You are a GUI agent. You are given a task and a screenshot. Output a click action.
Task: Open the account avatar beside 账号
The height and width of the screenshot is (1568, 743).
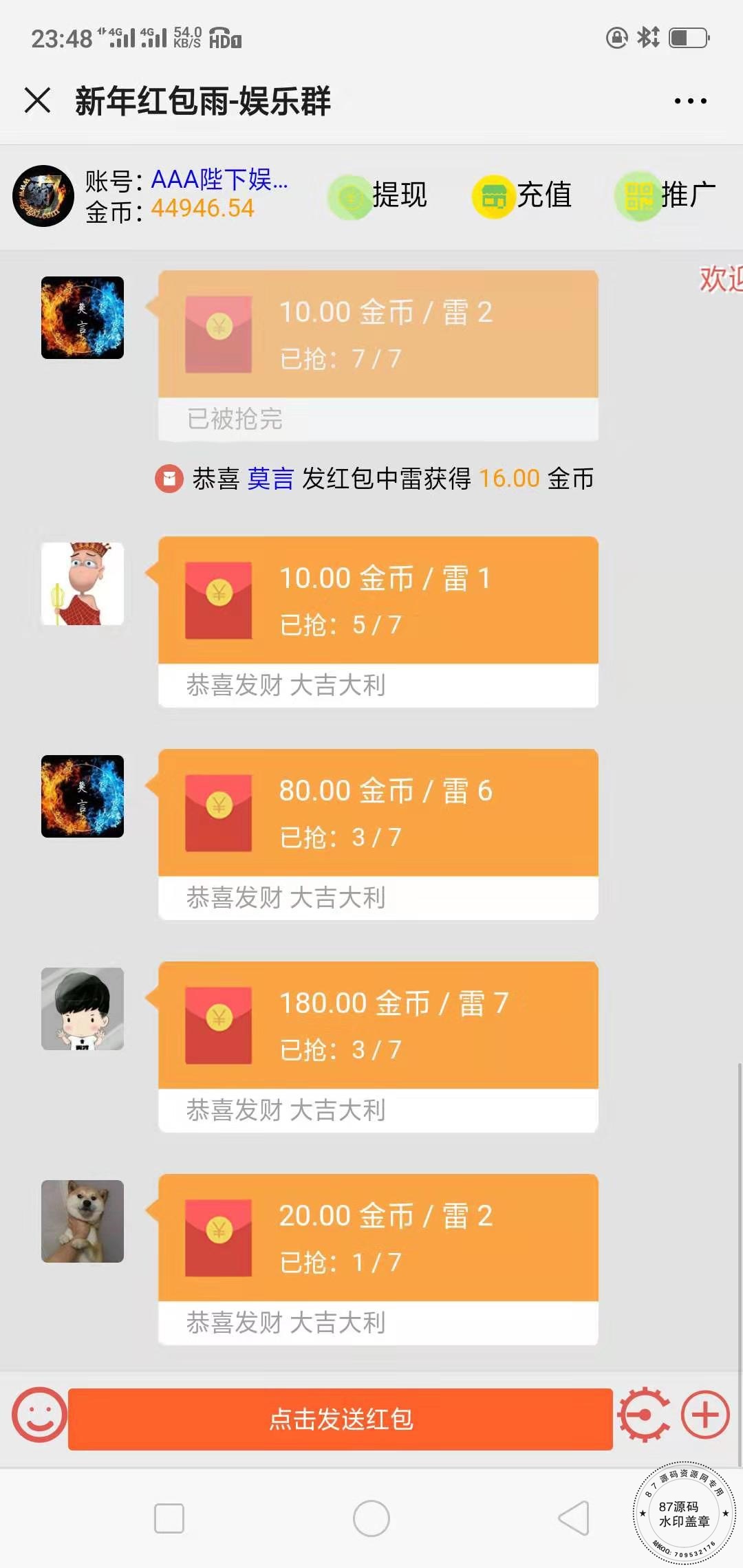pyautogui.click(x=43, y=196)
